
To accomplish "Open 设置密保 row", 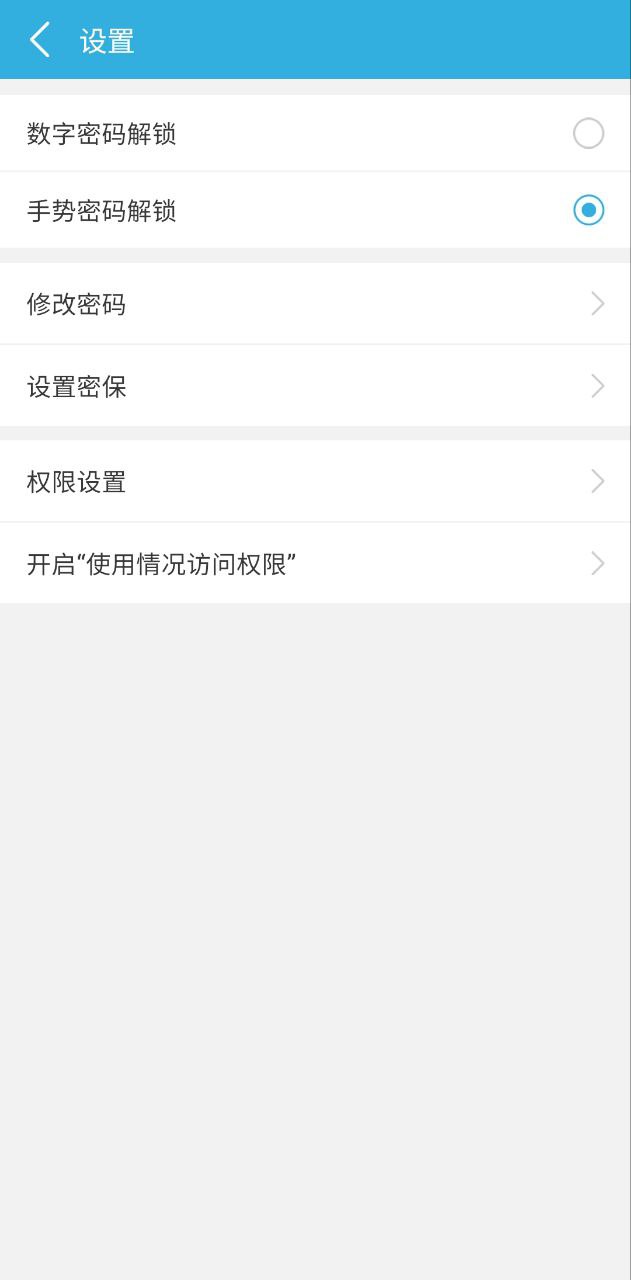I will [315, 386].
